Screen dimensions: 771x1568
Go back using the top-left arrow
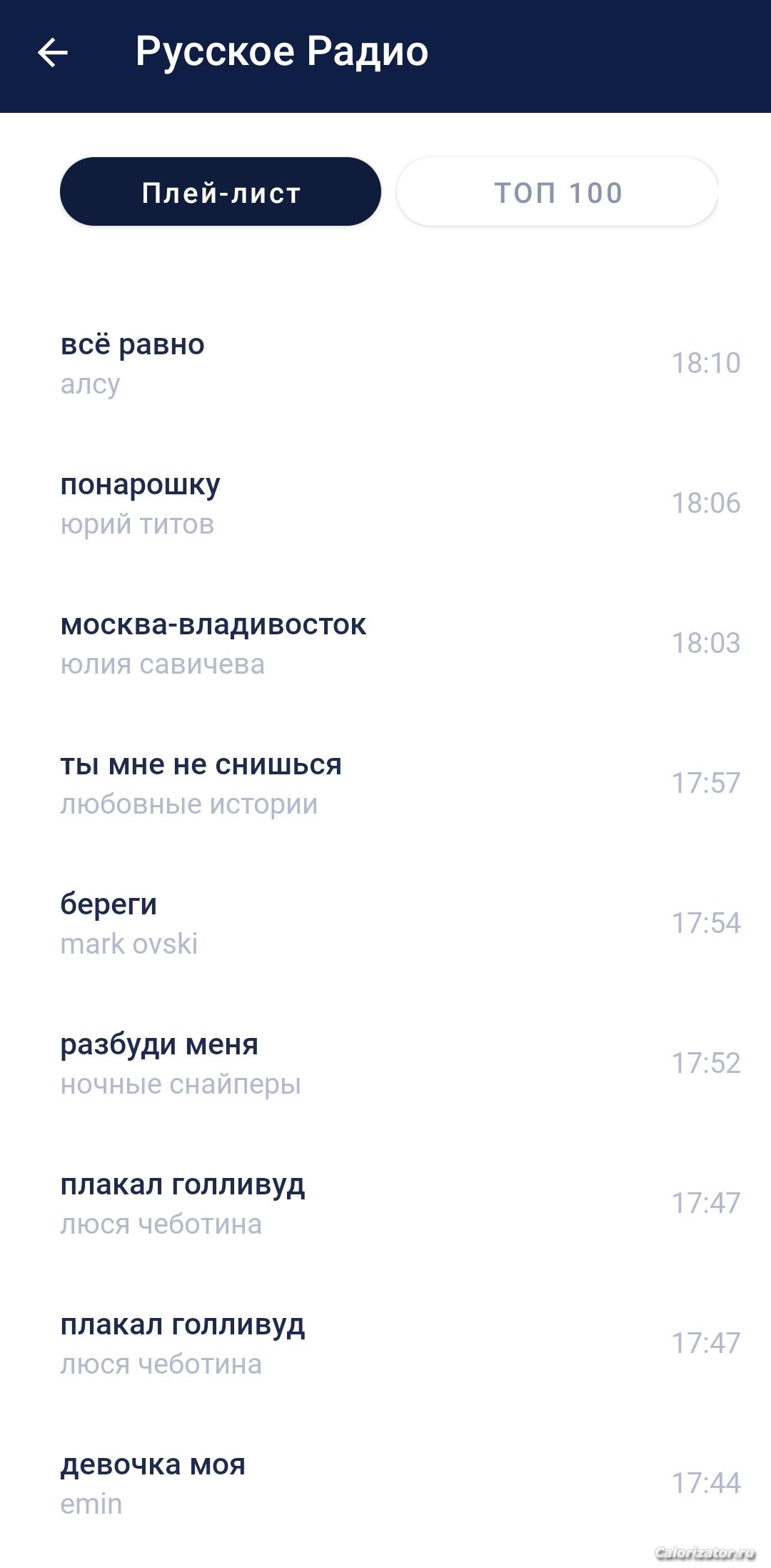pyautogui.click(x=53, y=52)
